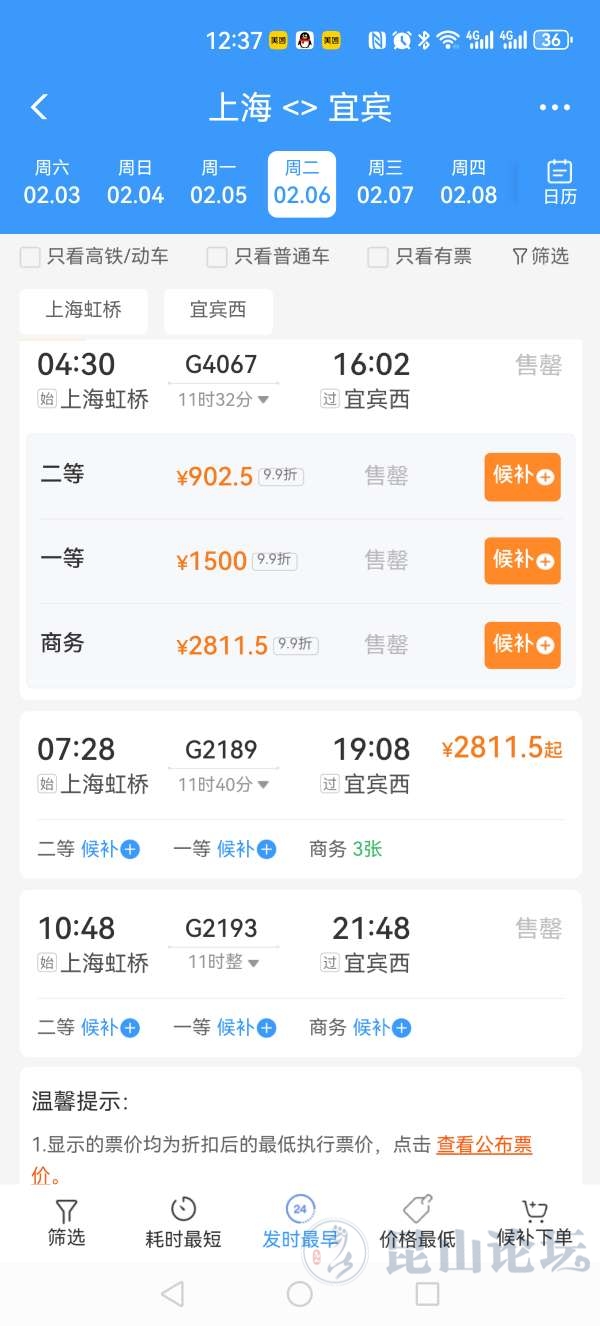
Task: Select the date 周六 02.03
Action: (52, 183)
